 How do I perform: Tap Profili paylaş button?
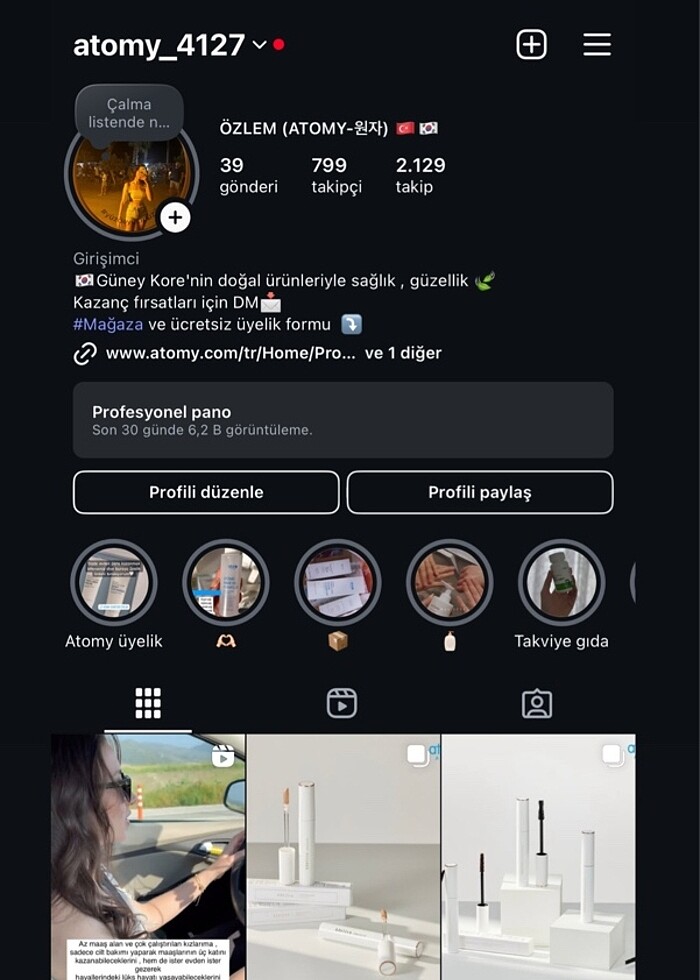pyautogui.click(x=480, y=492)
